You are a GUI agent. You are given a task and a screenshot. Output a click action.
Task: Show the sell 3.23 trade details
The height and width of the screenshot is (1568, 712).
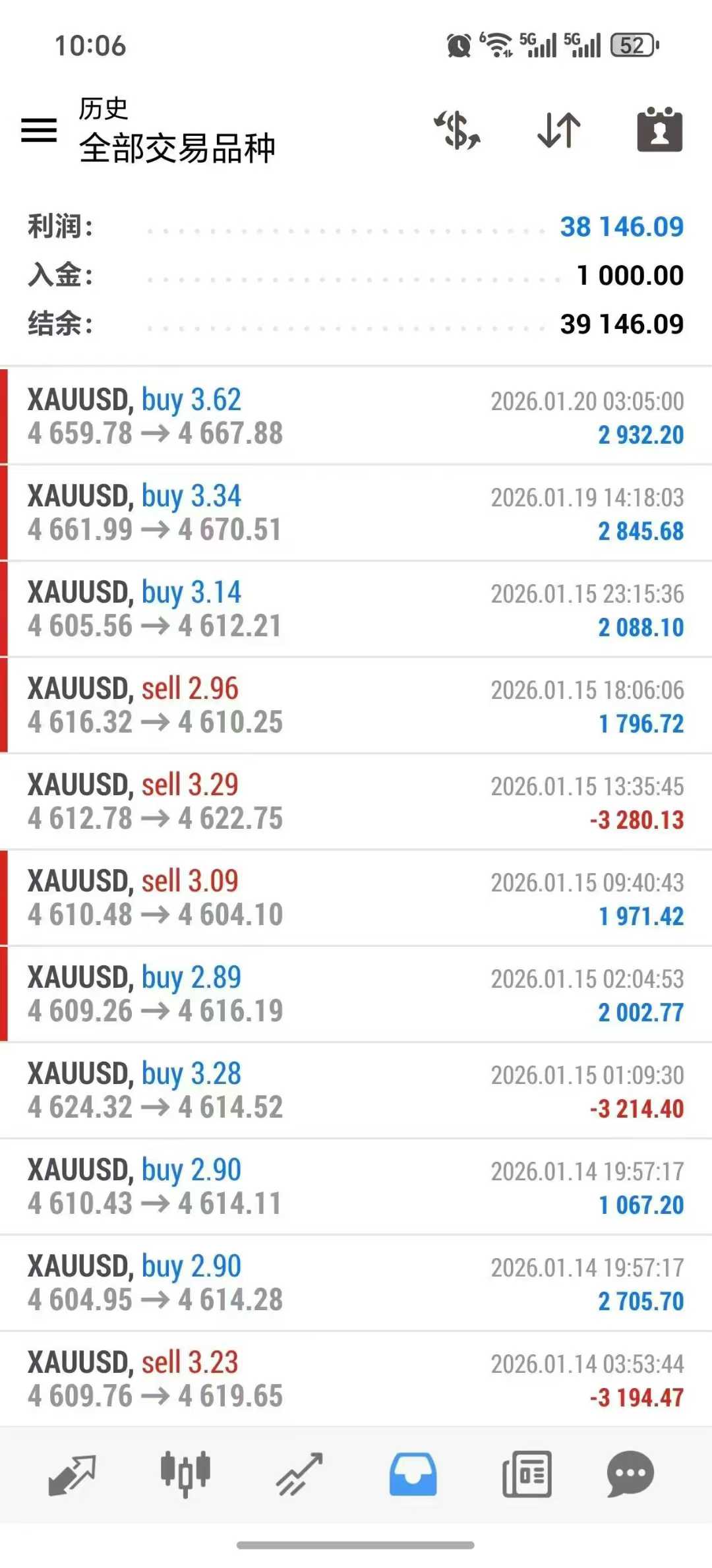click(x=356, y=1379)
